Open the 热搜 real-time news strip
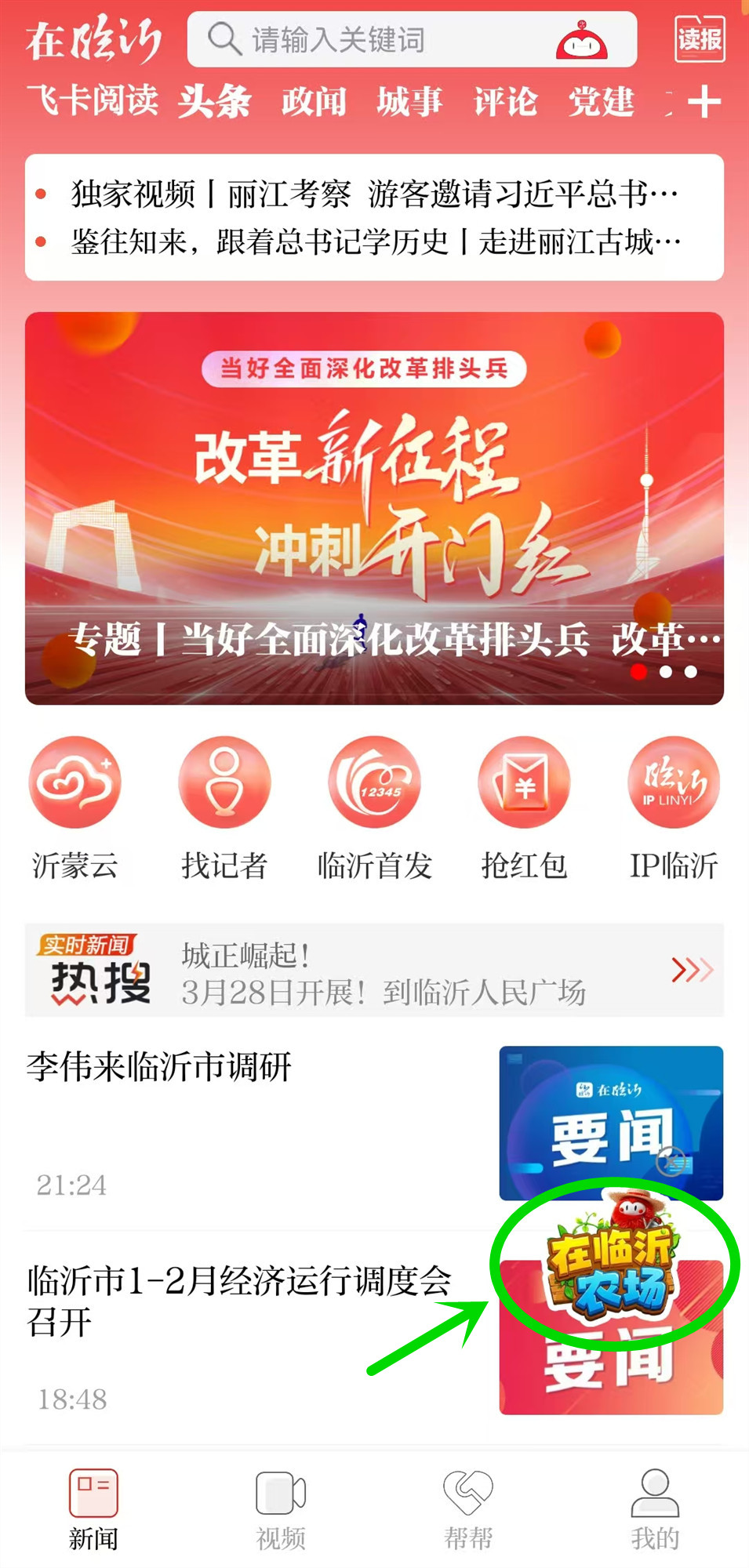This screenshot has height=1568, width=749. click(x=374, y=971)
